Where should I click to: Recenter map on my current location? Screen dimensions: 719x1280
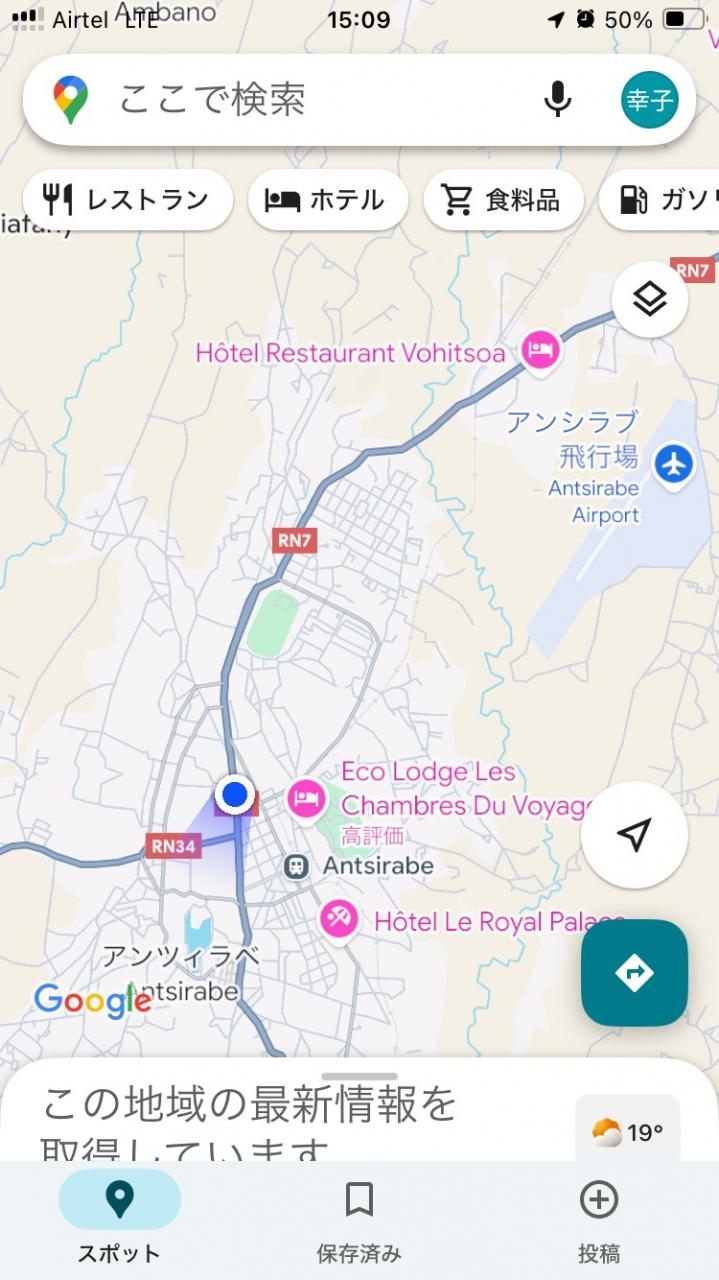point(634,835)
